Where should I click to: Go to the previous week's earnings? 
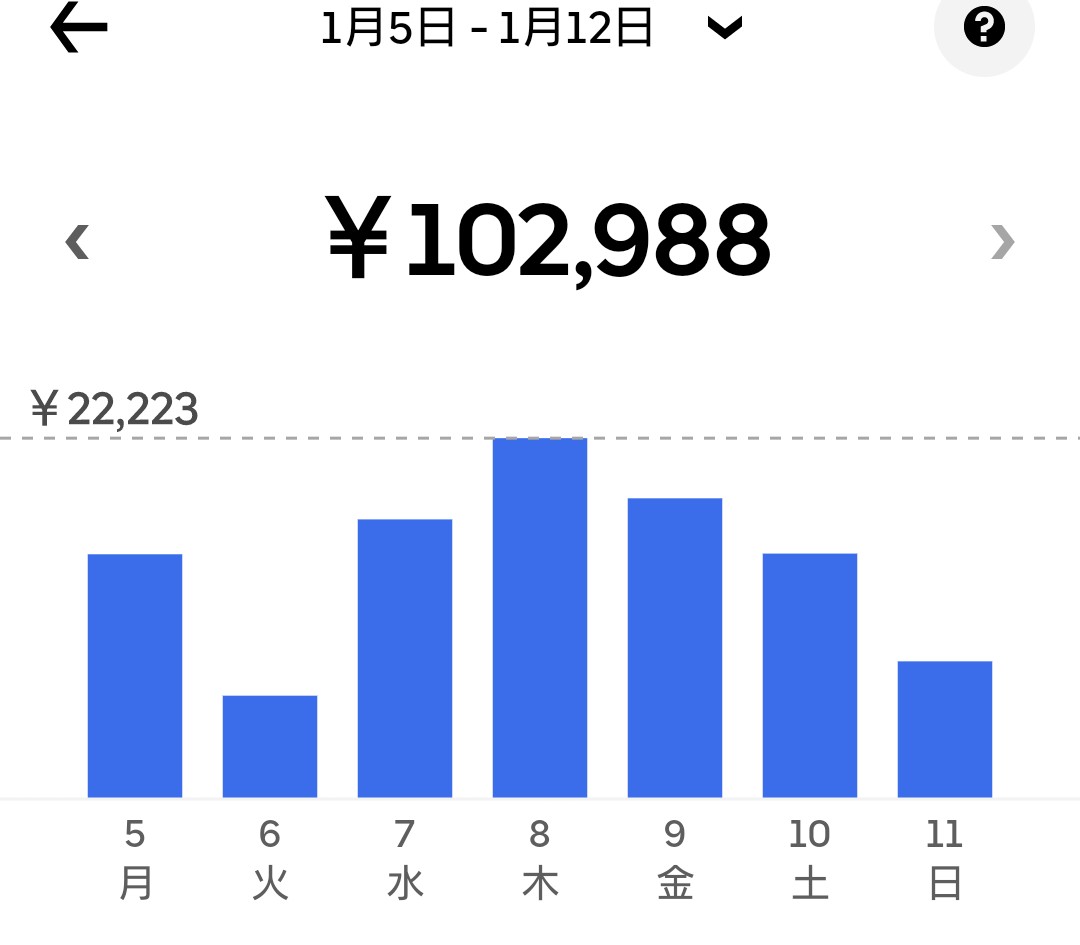click(77, 242)
